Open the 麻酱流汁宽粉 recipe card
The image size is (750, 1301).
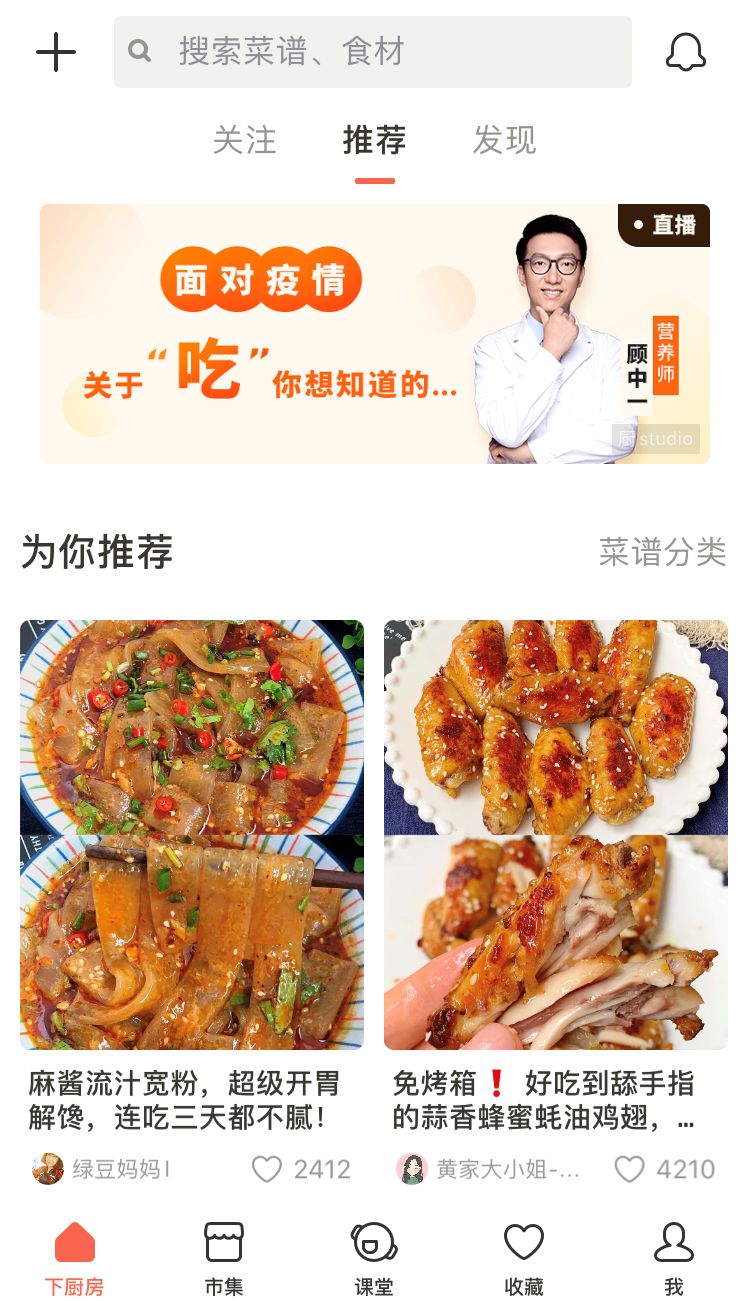click(x=192, y=834)
